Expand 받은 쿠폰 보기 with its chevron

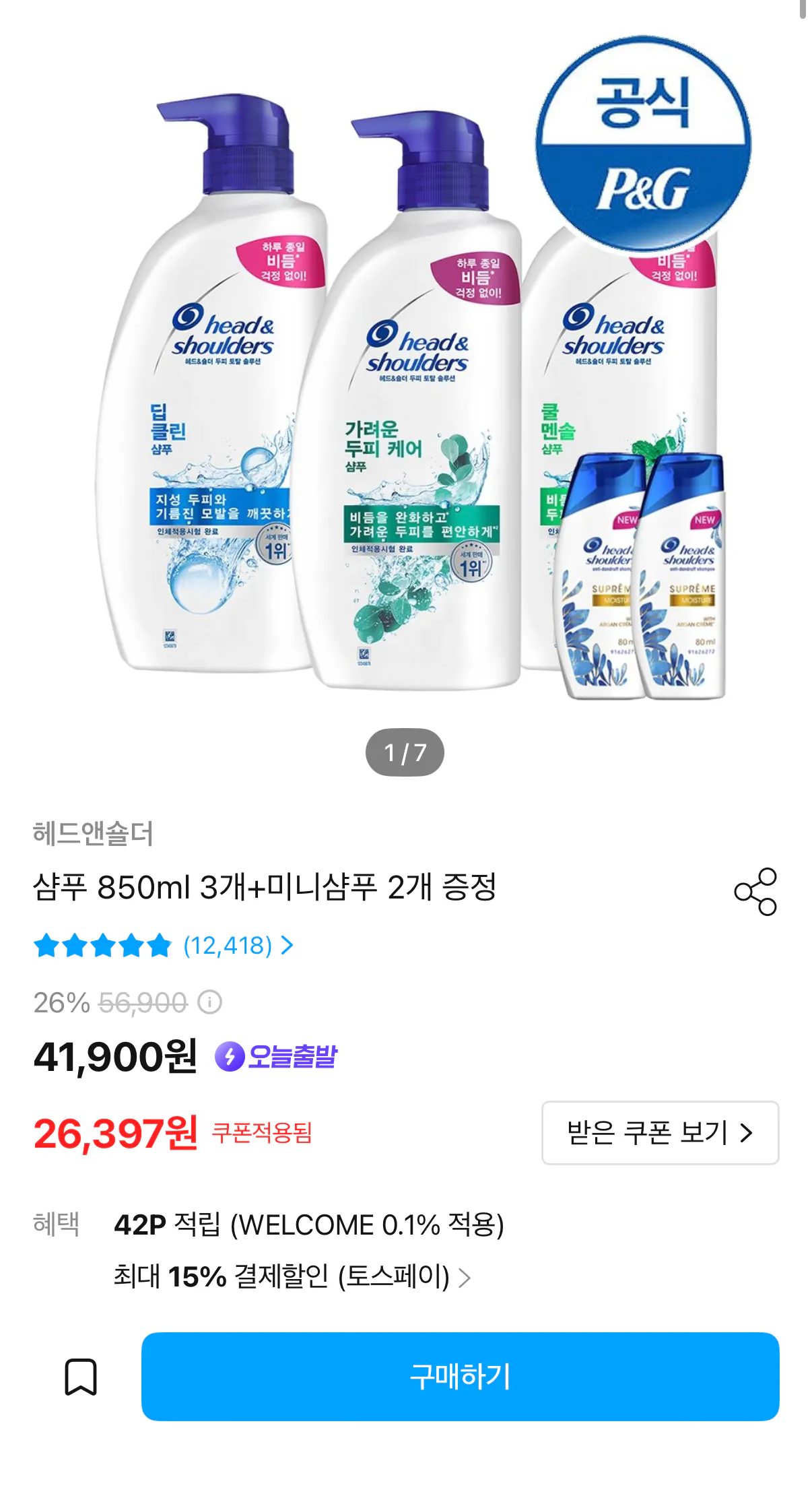point(661,1134)
